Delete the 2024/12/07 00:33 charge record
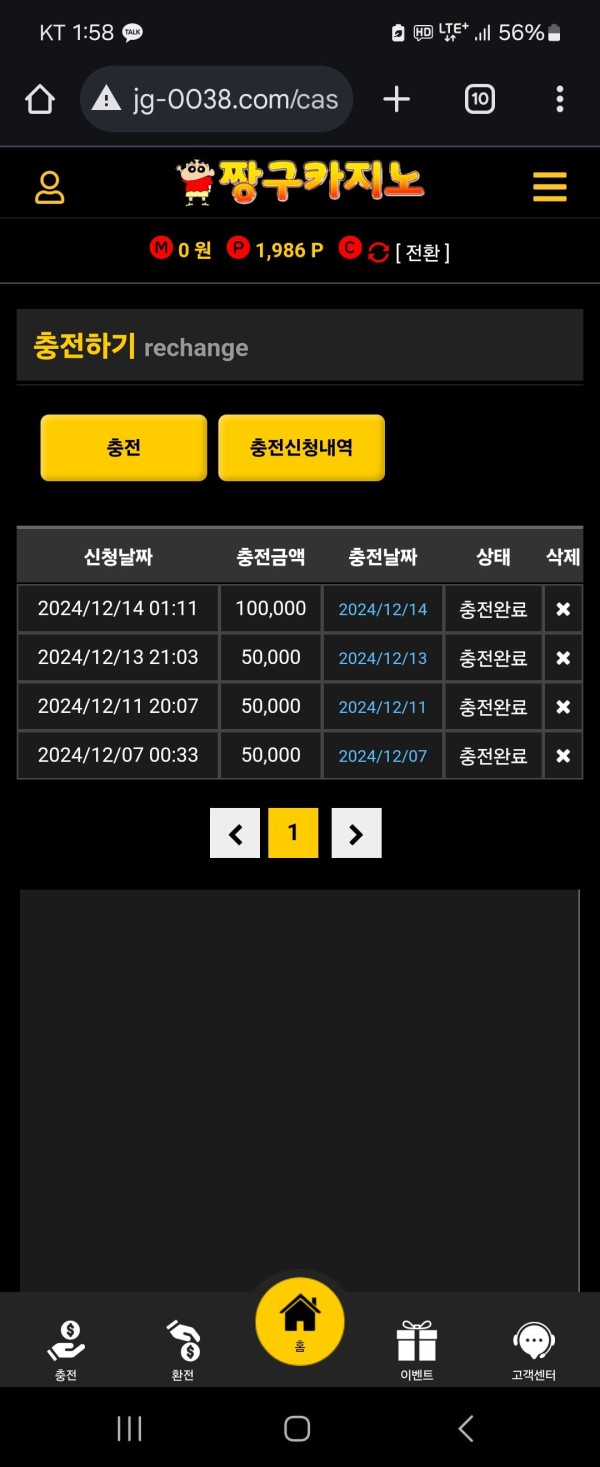 (x=563, y=756)
